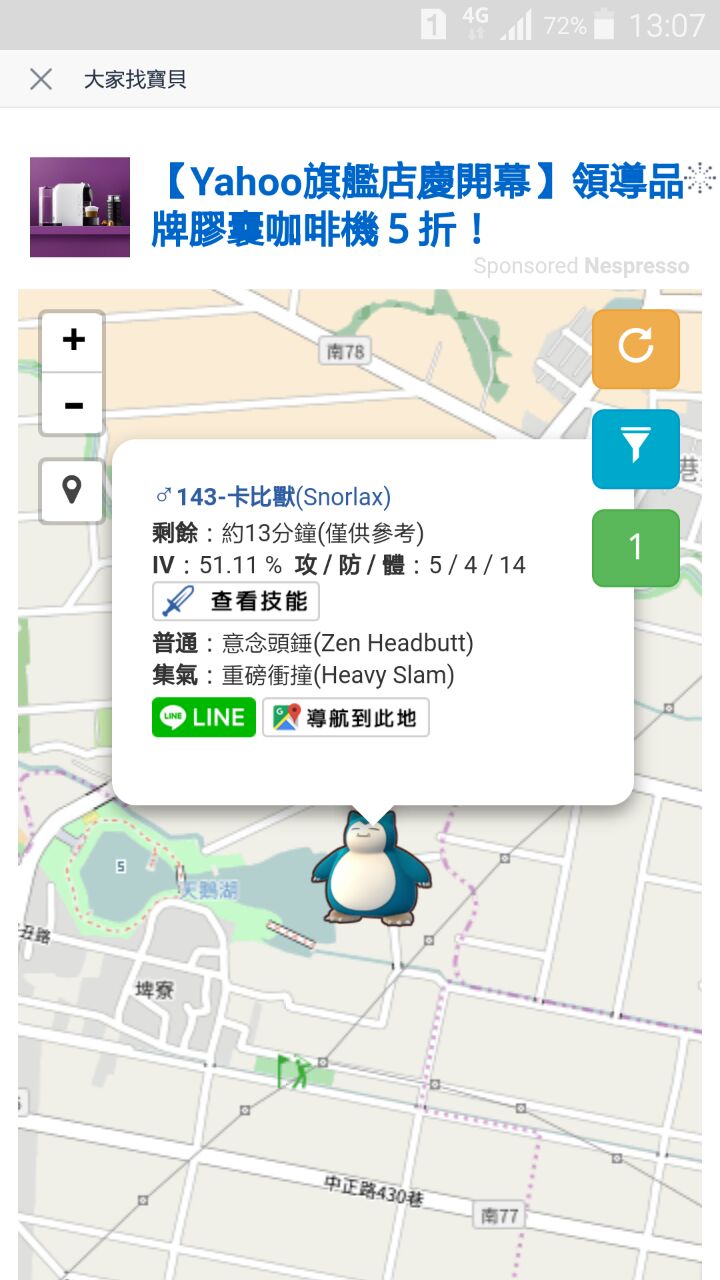The width and height of the screenshot is (720, 1280).
Task: Close the 大家找寶貝 web view
Action: pyautogui.click(x=41, y=79)
